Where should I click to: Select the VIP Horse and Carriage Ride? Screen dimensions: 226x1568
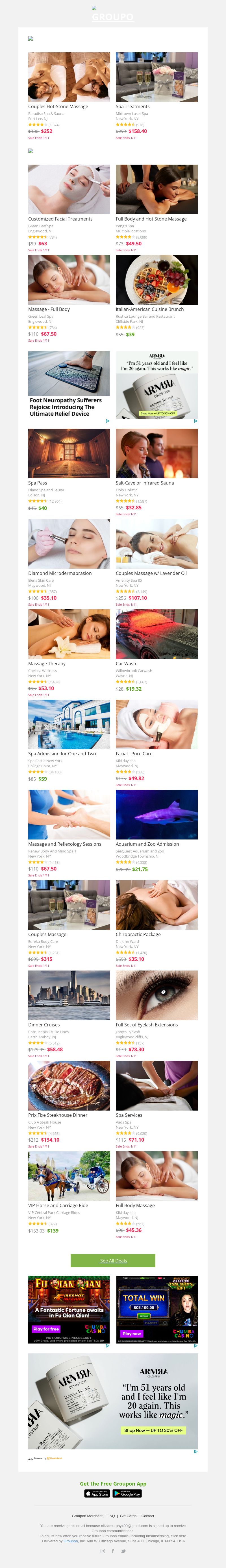click(x=69, y=1176)
